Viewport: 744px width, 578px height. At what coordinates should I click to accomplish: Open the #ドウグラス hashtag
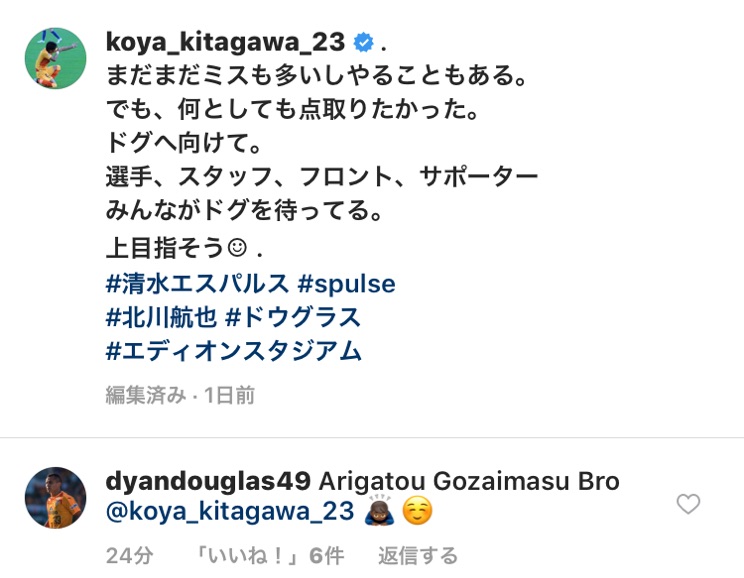point(293,317)
